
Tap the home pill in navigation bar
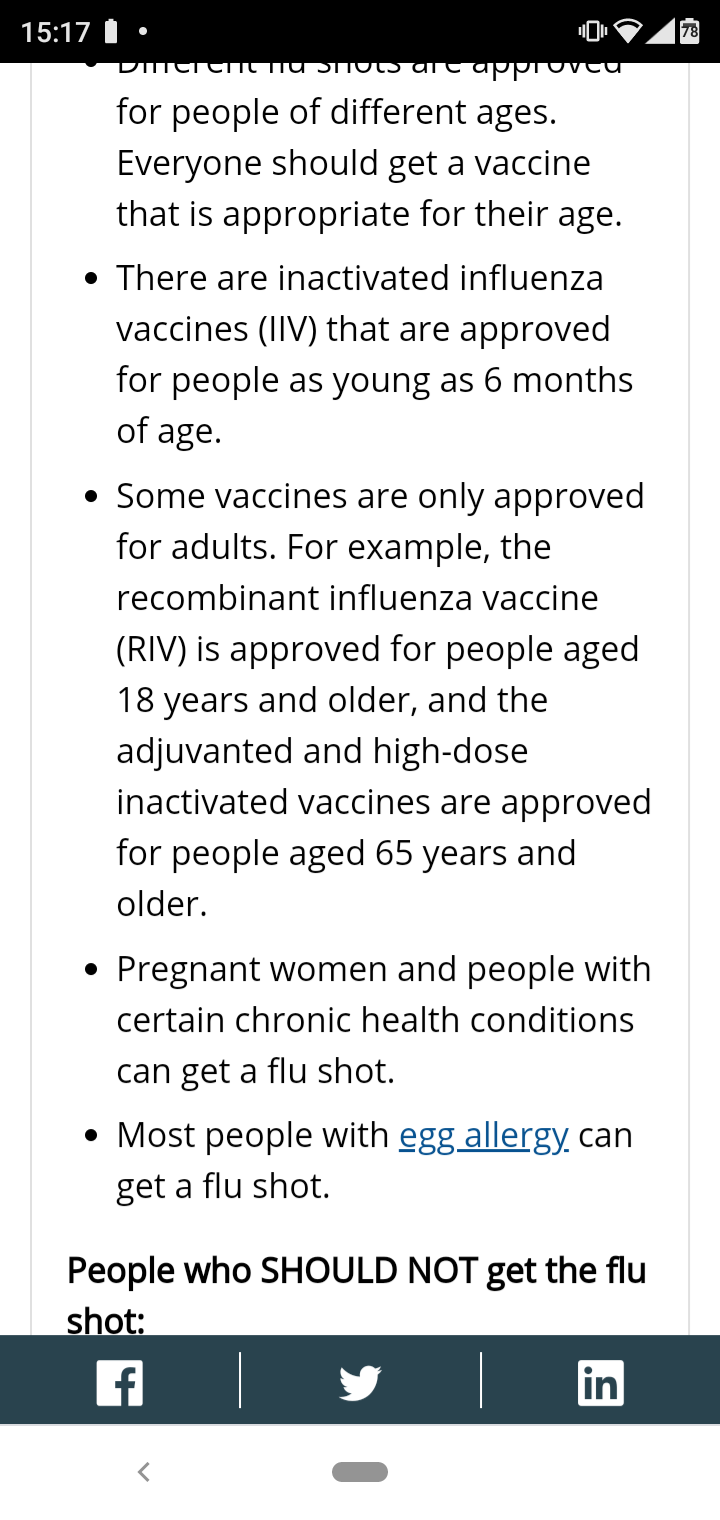pyautogui.click(x=360, y=1471)
